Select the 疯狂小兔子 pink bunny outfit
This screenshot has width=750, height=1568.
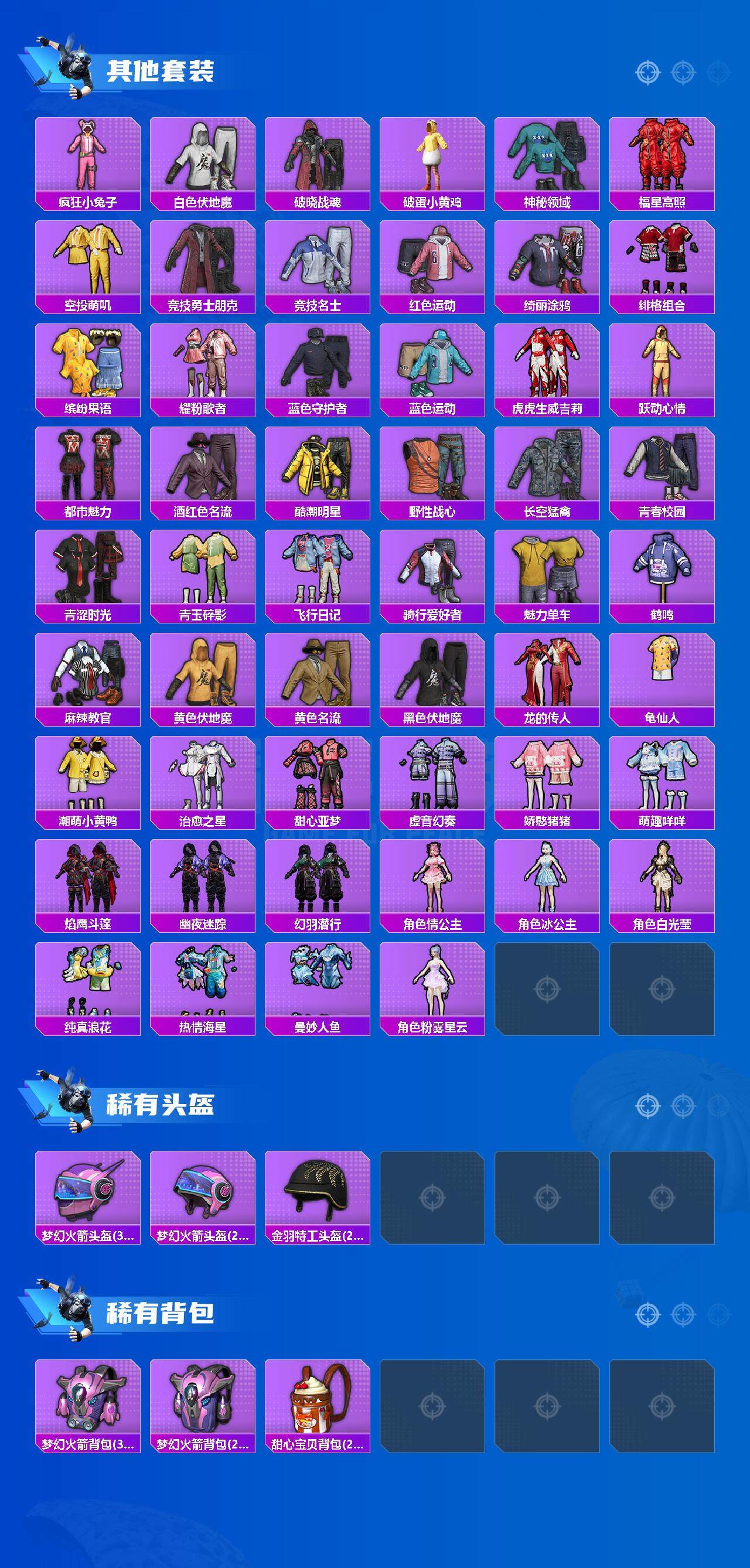coord(88,158)
